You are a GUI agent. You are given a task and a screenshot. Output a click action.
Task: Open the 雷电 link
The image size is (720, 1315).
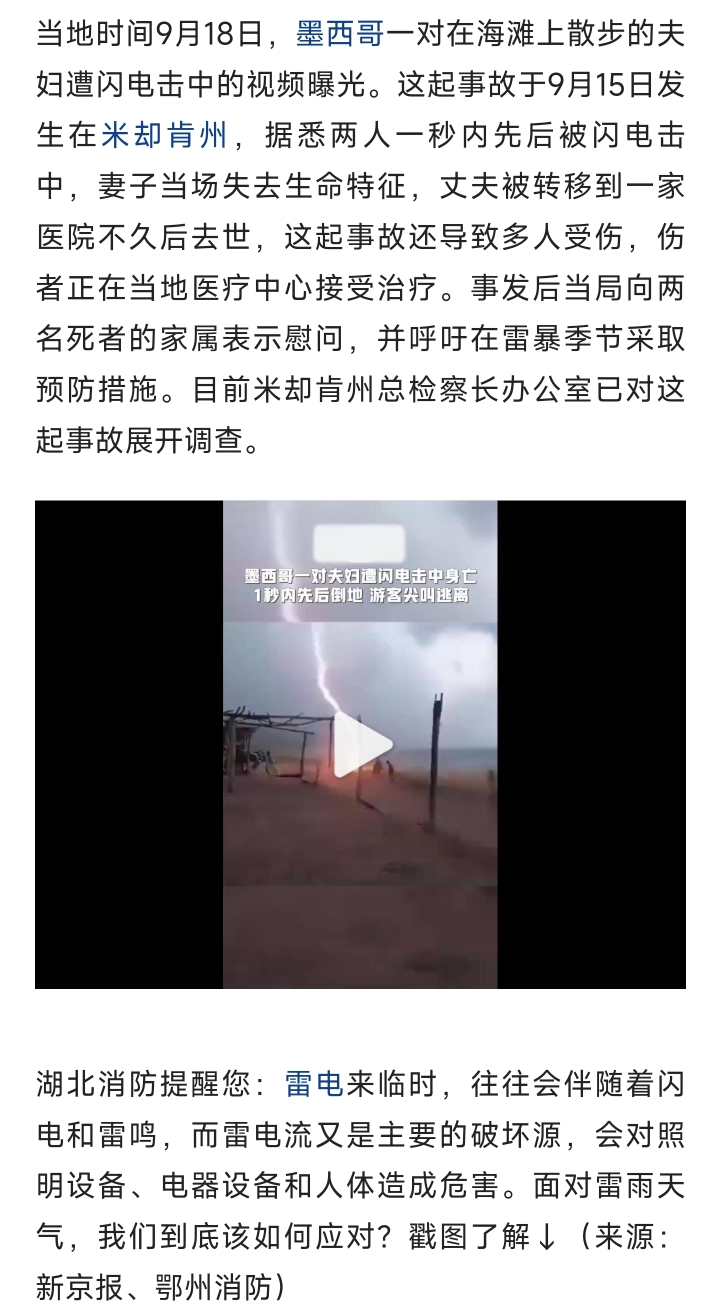click(x=315, y=1084)
